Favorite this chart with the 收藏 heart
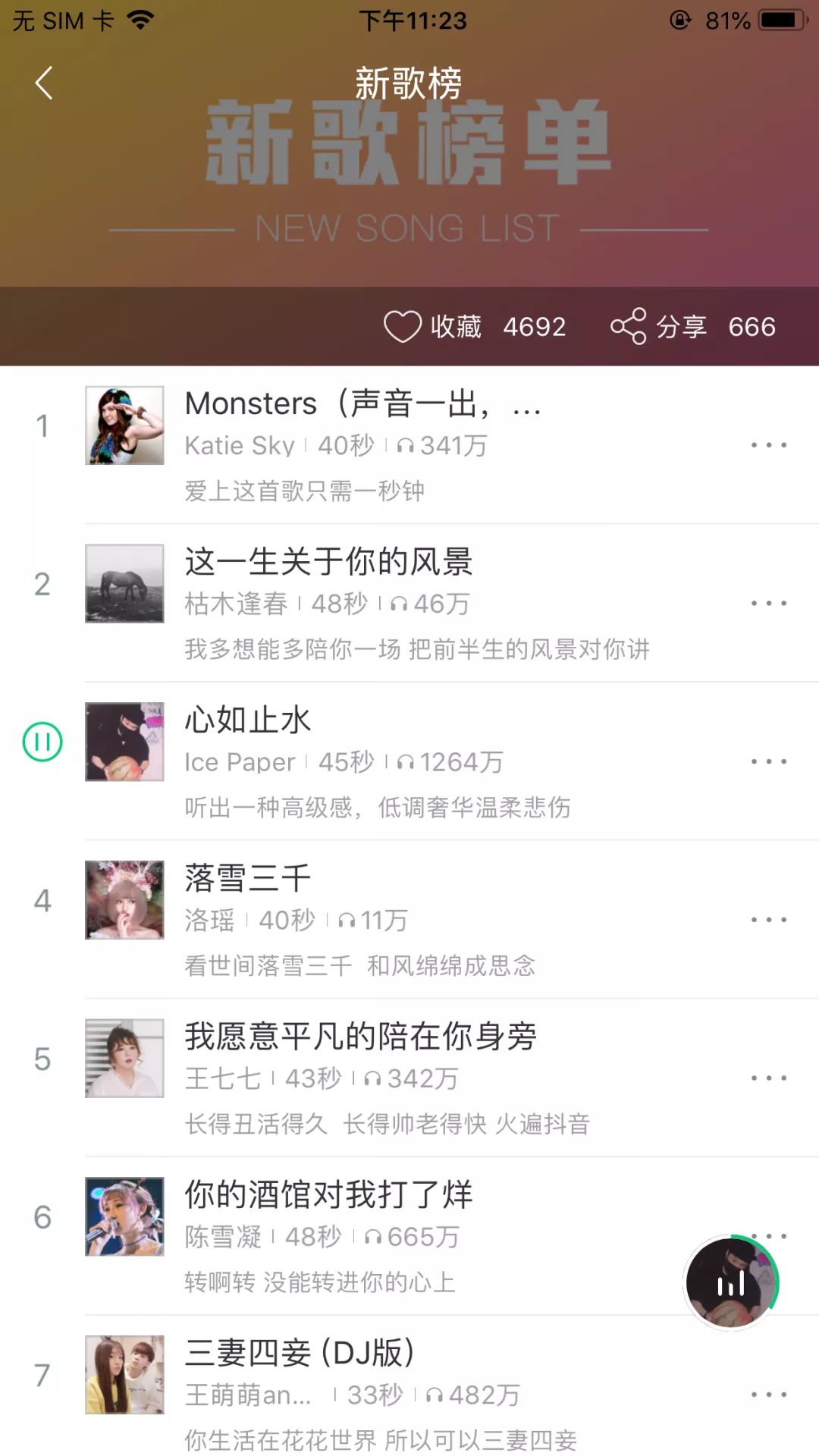Image resolution: width=819 pixels, height=1456 pixels. (403, 327)
